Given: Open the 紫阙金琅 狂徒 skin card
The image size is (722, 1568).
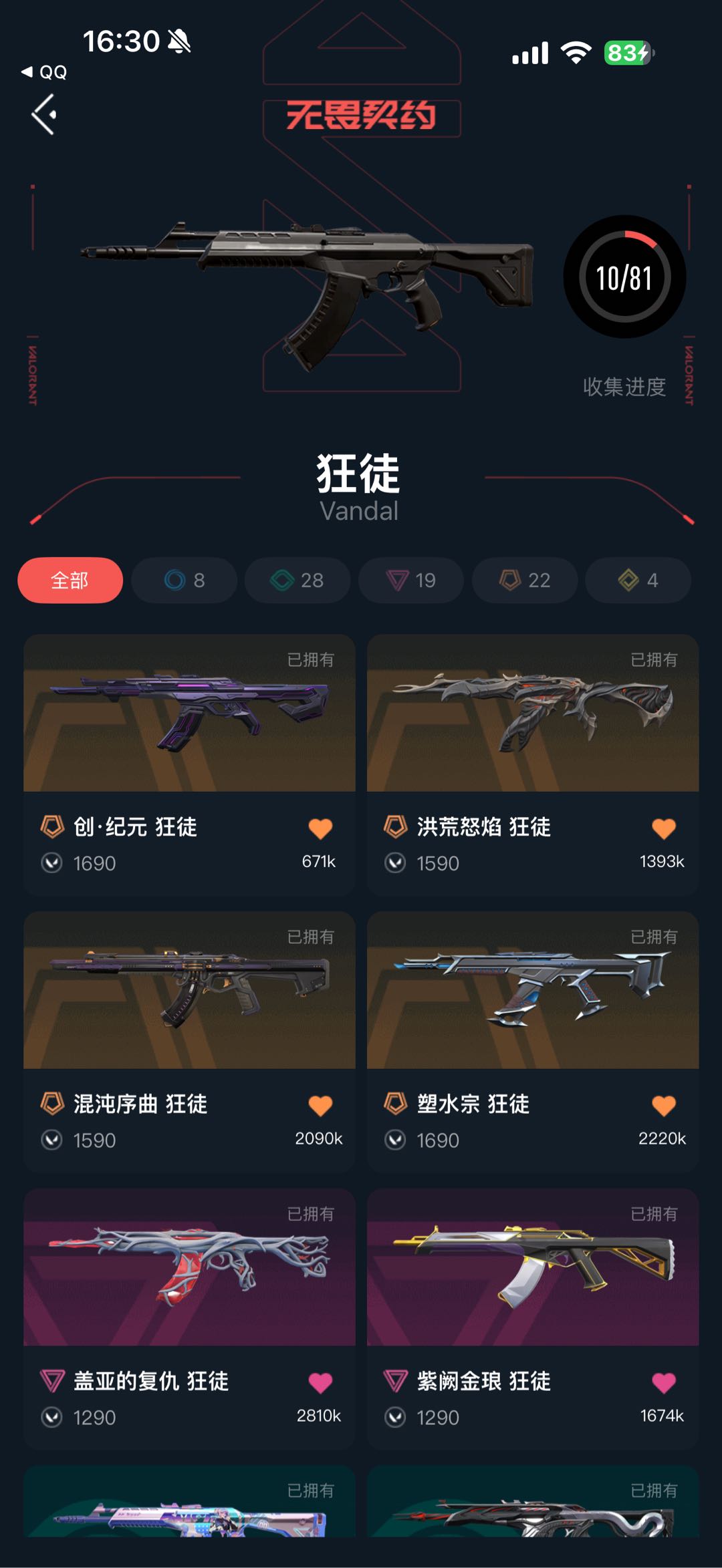Looking at the screenshot, I should point(533,1319).
